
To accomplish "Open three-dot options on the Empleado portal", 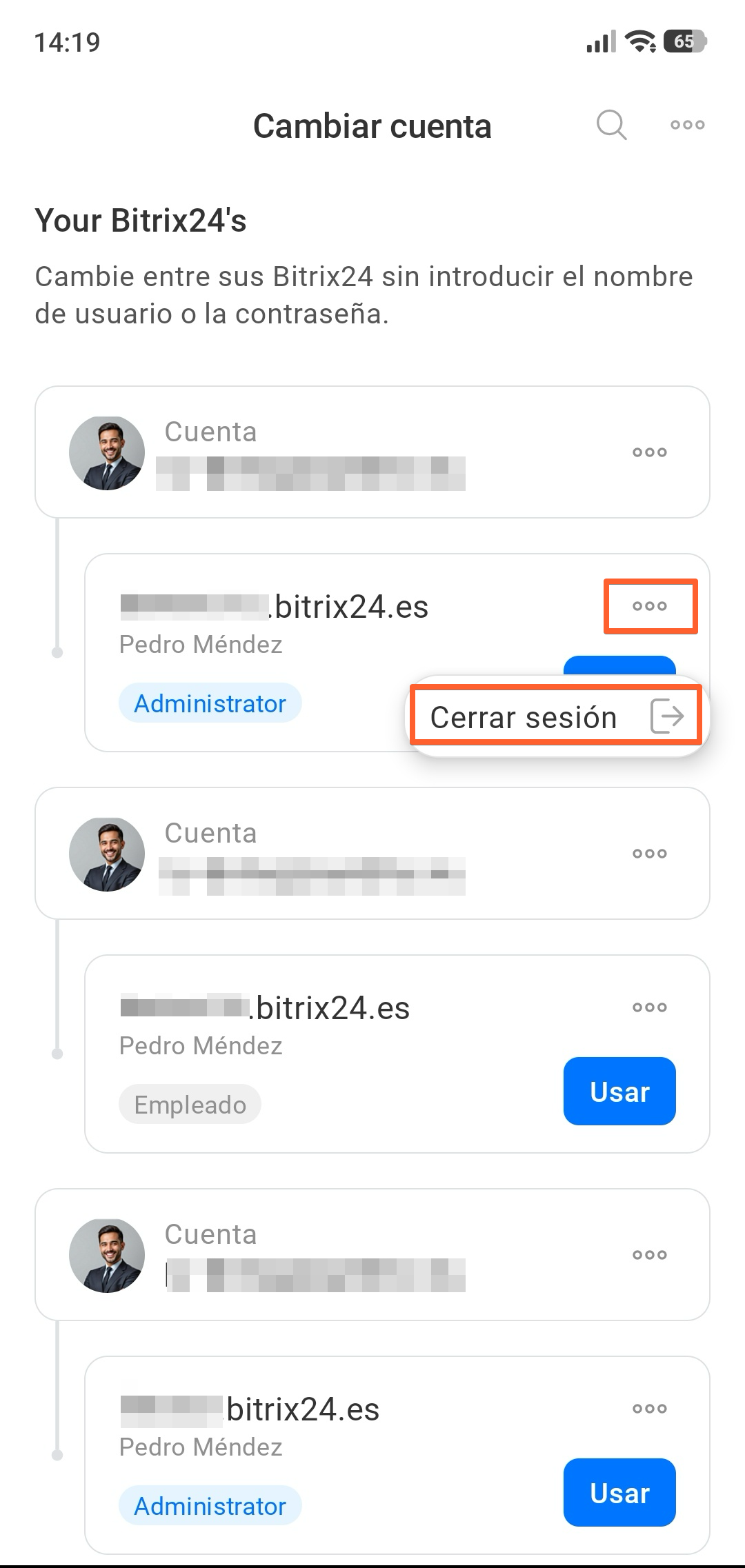I will tap(650, 1007).
